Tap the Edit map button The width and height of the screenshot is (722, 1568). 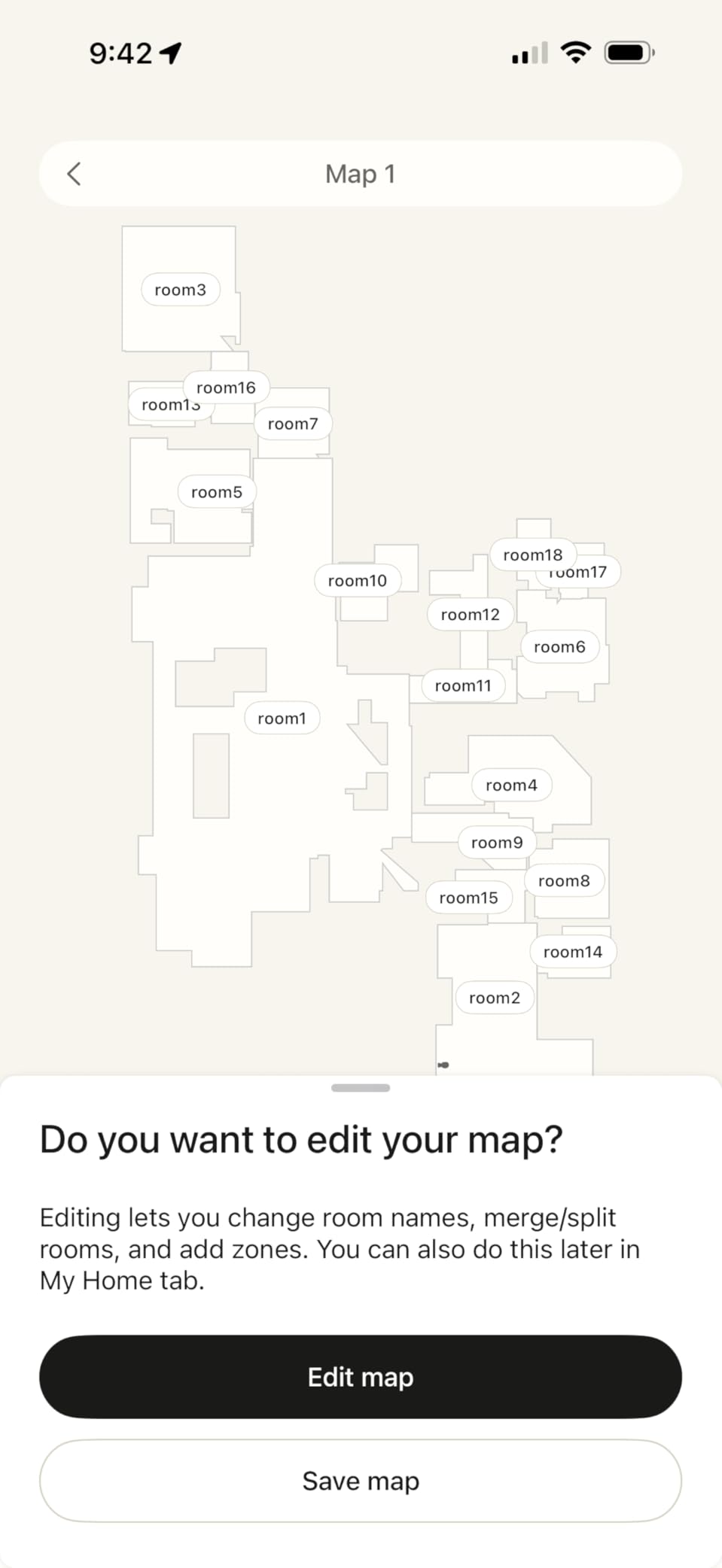(x=361, y=1377)
